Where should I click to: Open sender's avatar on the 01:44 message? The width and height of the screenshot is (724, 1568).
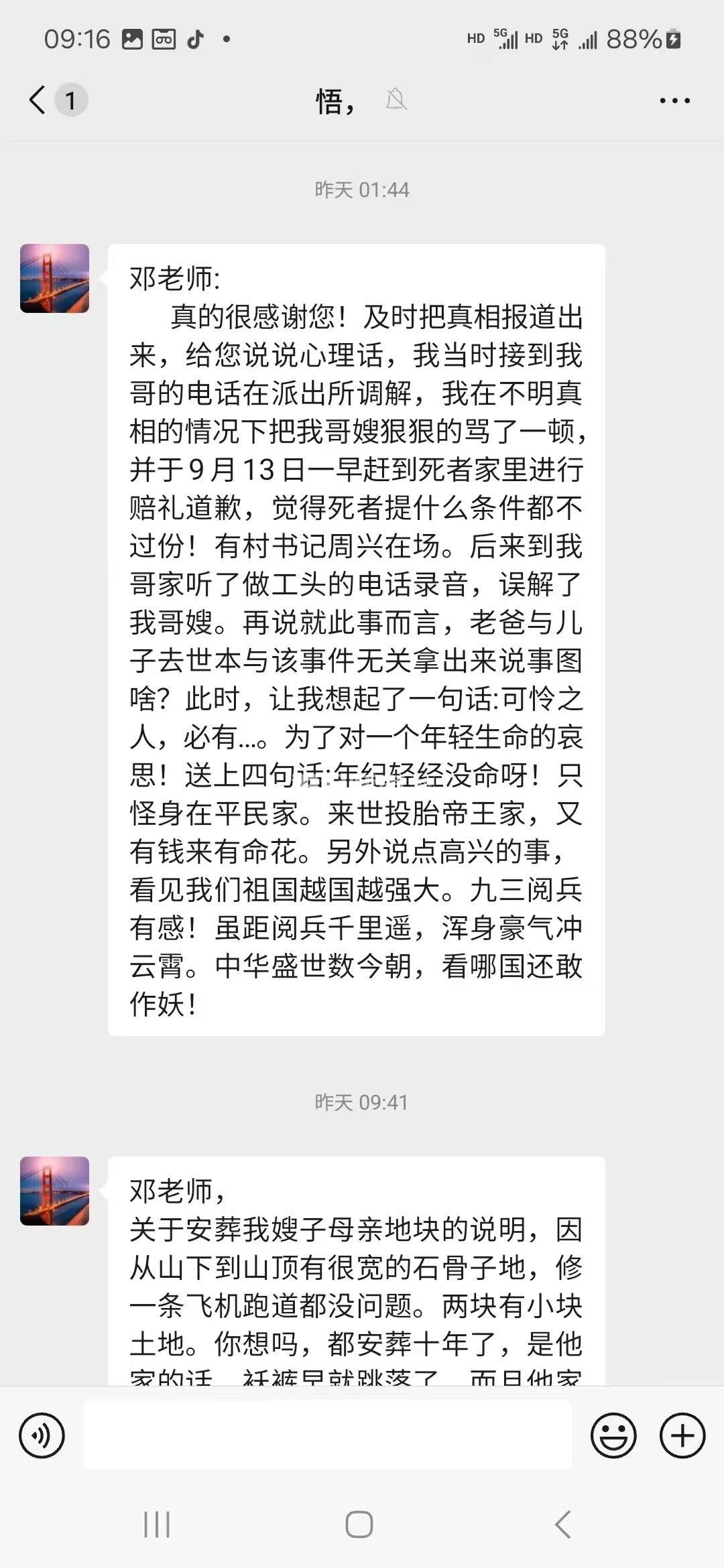click(x=54, y=278)
